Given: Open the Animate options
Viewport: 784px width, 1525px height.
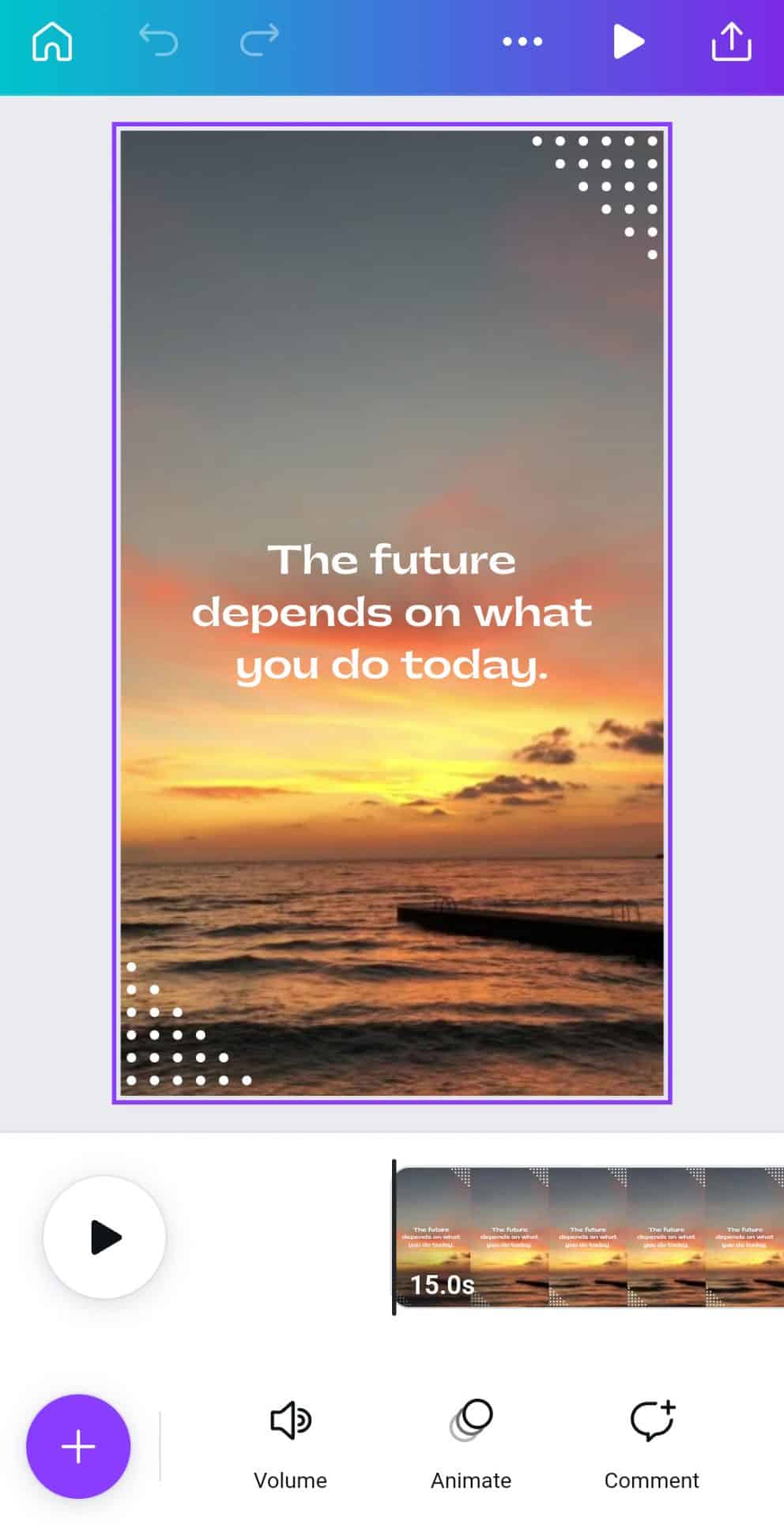Looking at the screenshot, I should (471, 1446).
